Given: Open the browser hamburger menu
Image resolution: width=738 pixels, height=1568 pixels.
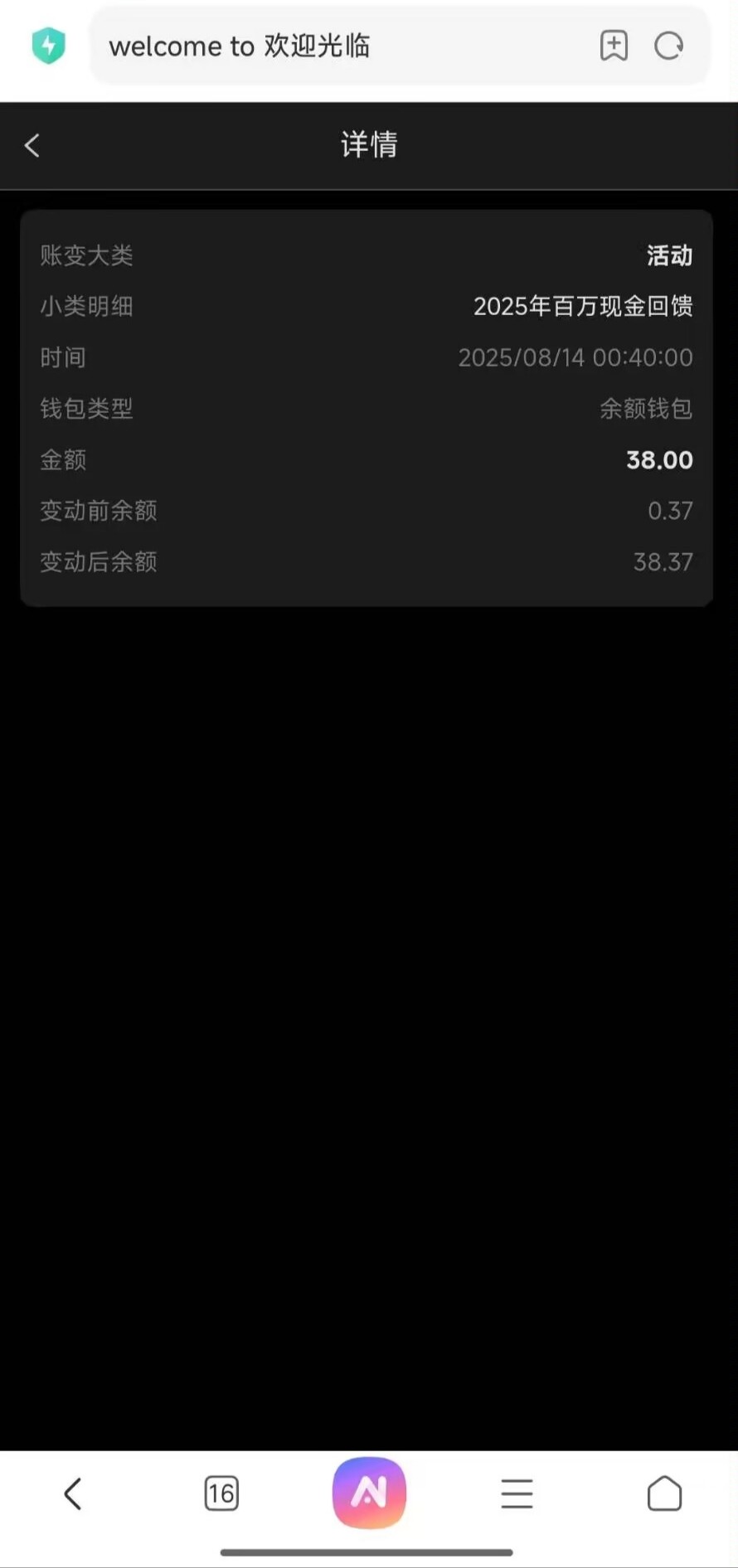Looking at the screenshot, I should (517, 1493).
